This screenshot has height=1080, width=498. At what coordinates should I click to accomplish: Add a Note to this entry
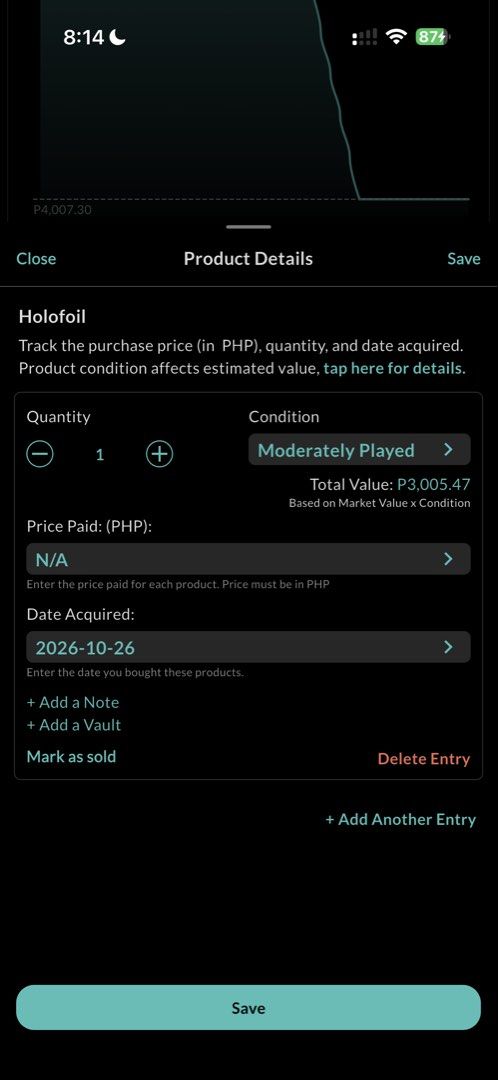tap(73, 703)
